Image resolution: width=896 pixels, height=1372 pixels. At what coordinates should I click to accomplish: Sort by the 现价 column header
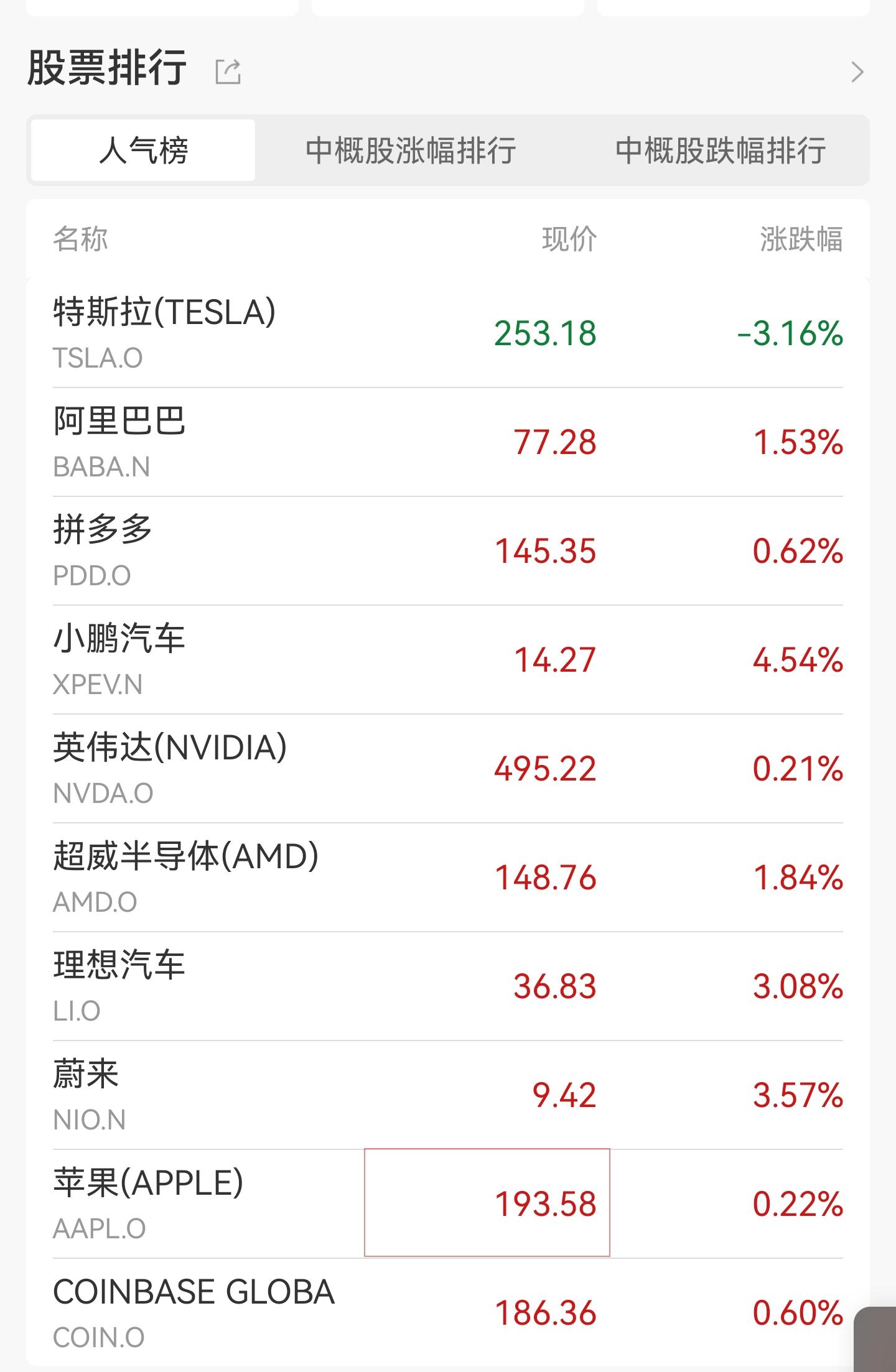[571, 242]
